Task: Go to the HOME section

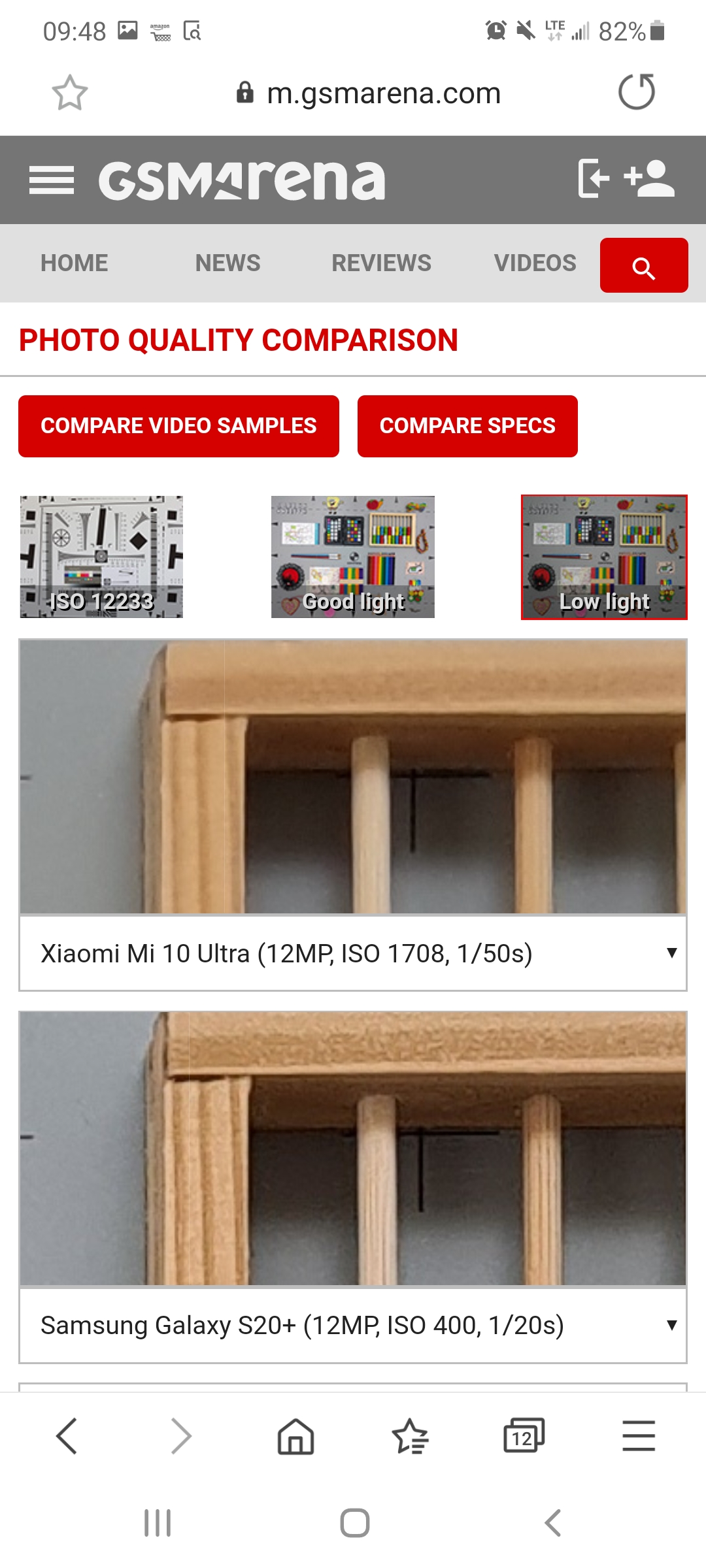Action: (x=75, y=263)
